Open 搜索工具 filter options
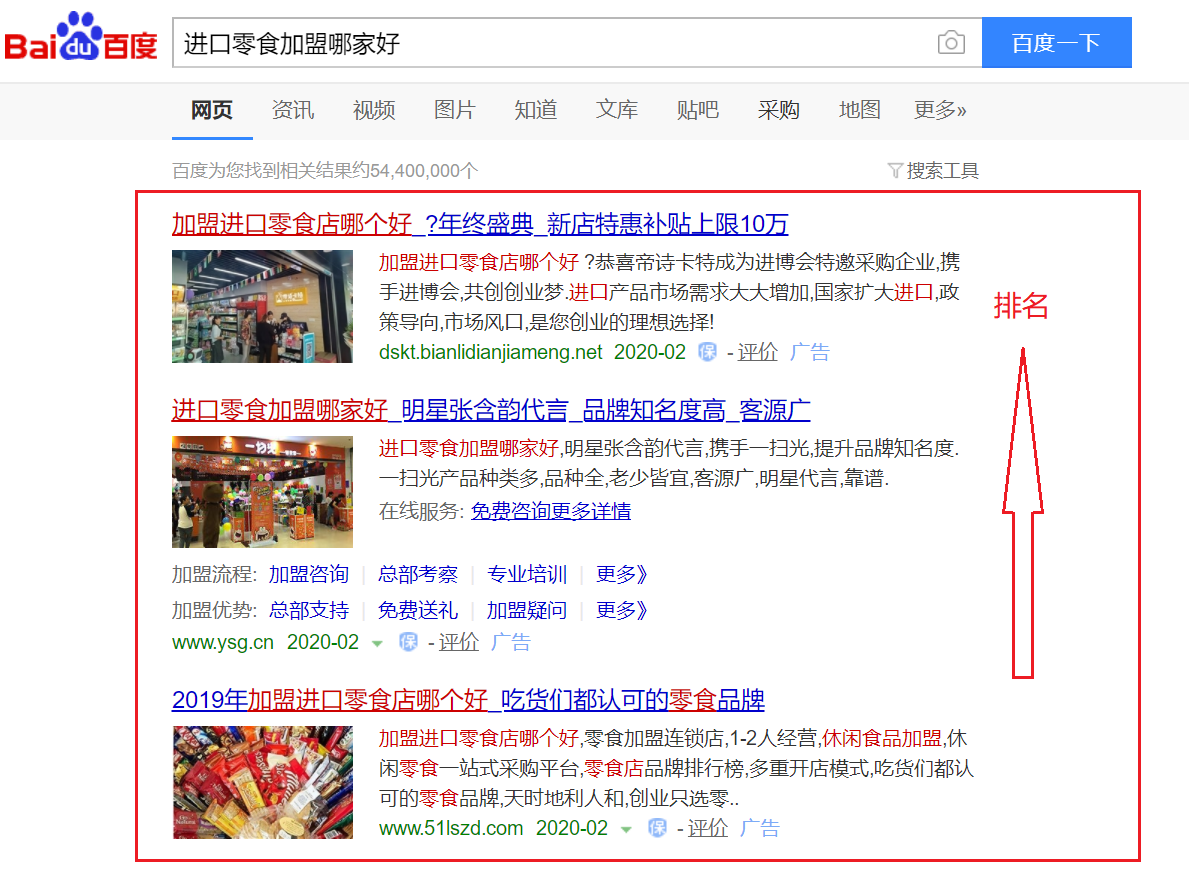 coord(933,171)
